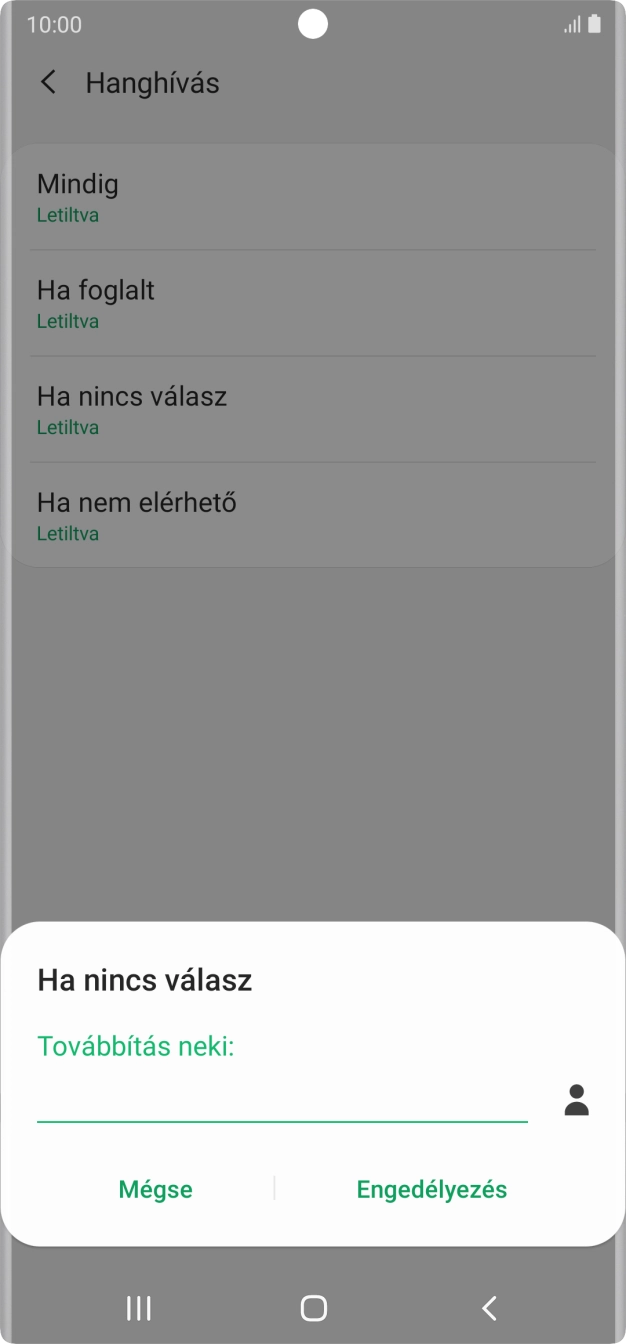Go back using the navigation bar arrow
Image resolution: width=626 pixels, height=1344 pixels.
pyautogui.click(x=489, y=1307)
